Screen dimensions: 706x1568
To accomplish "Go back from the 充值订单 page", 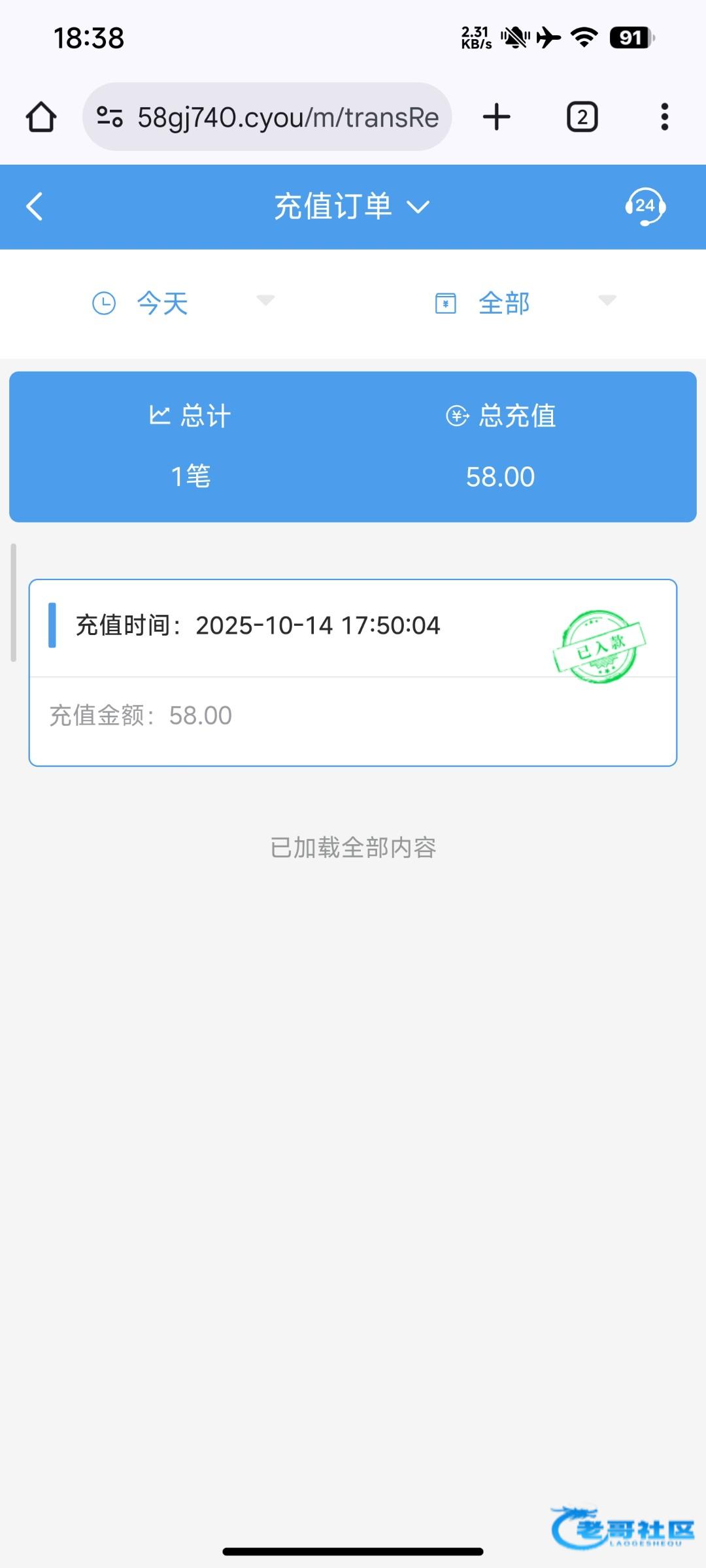I will point(35,206).
